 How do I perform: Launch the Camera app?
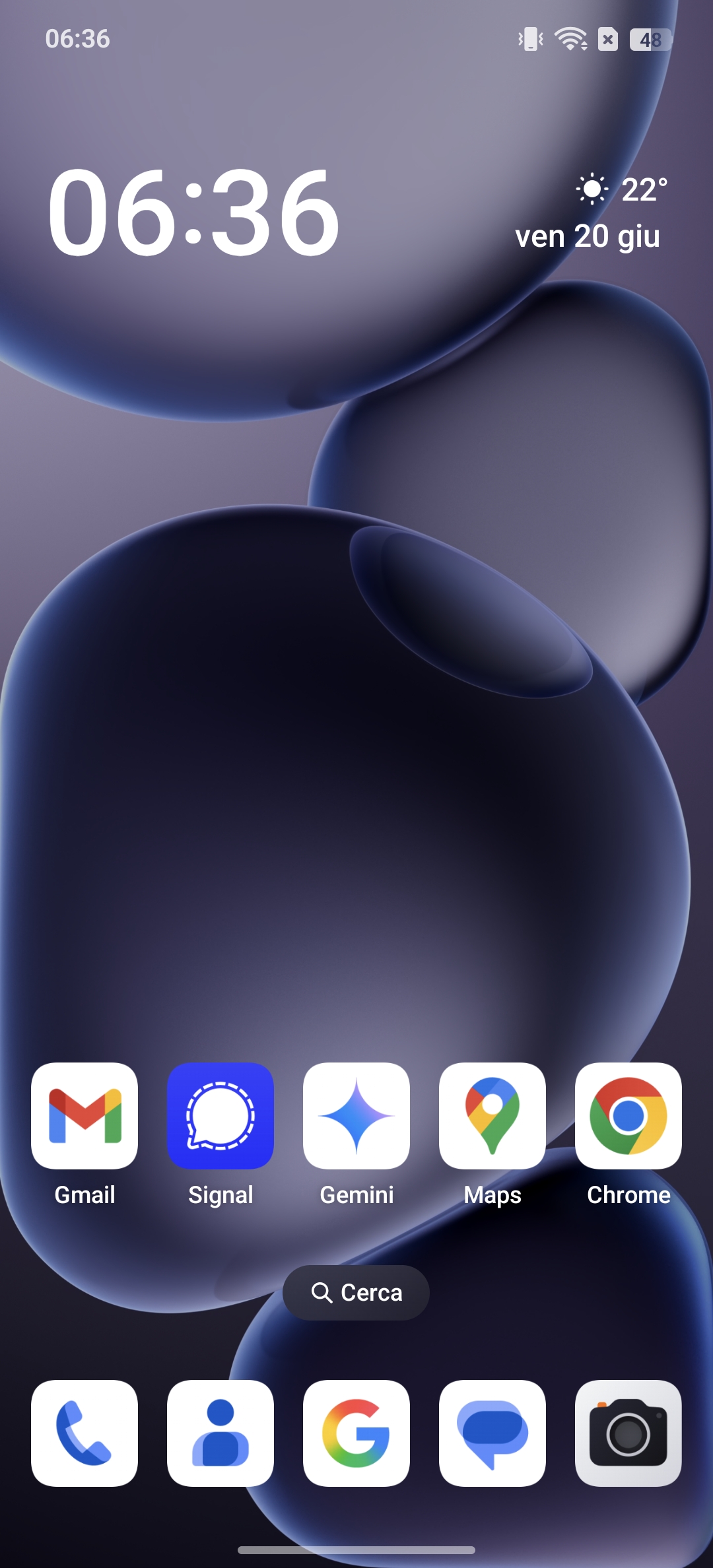(628, 1433)
